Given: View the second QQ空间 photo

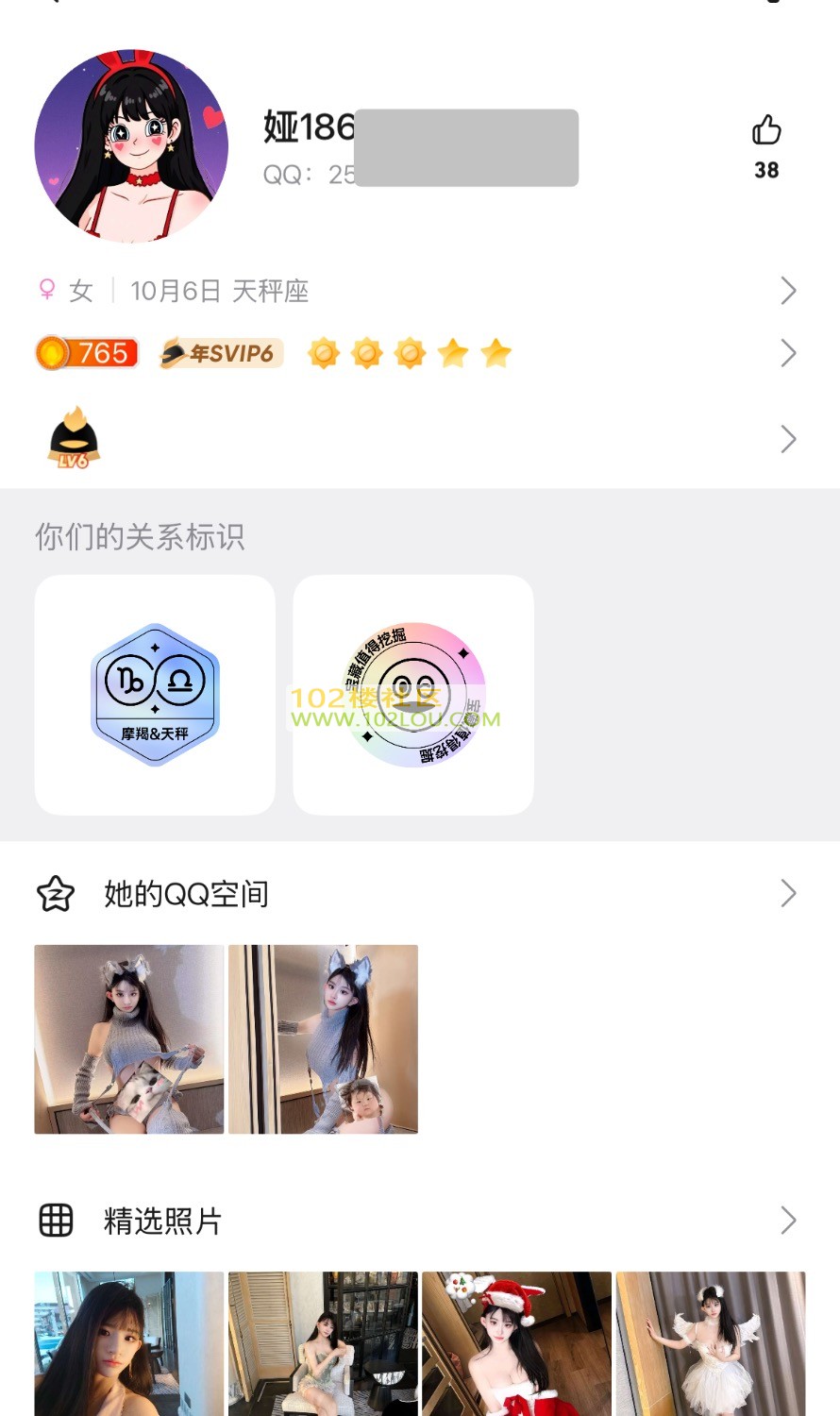Looking at the screenshot, I should (323, 1039).
